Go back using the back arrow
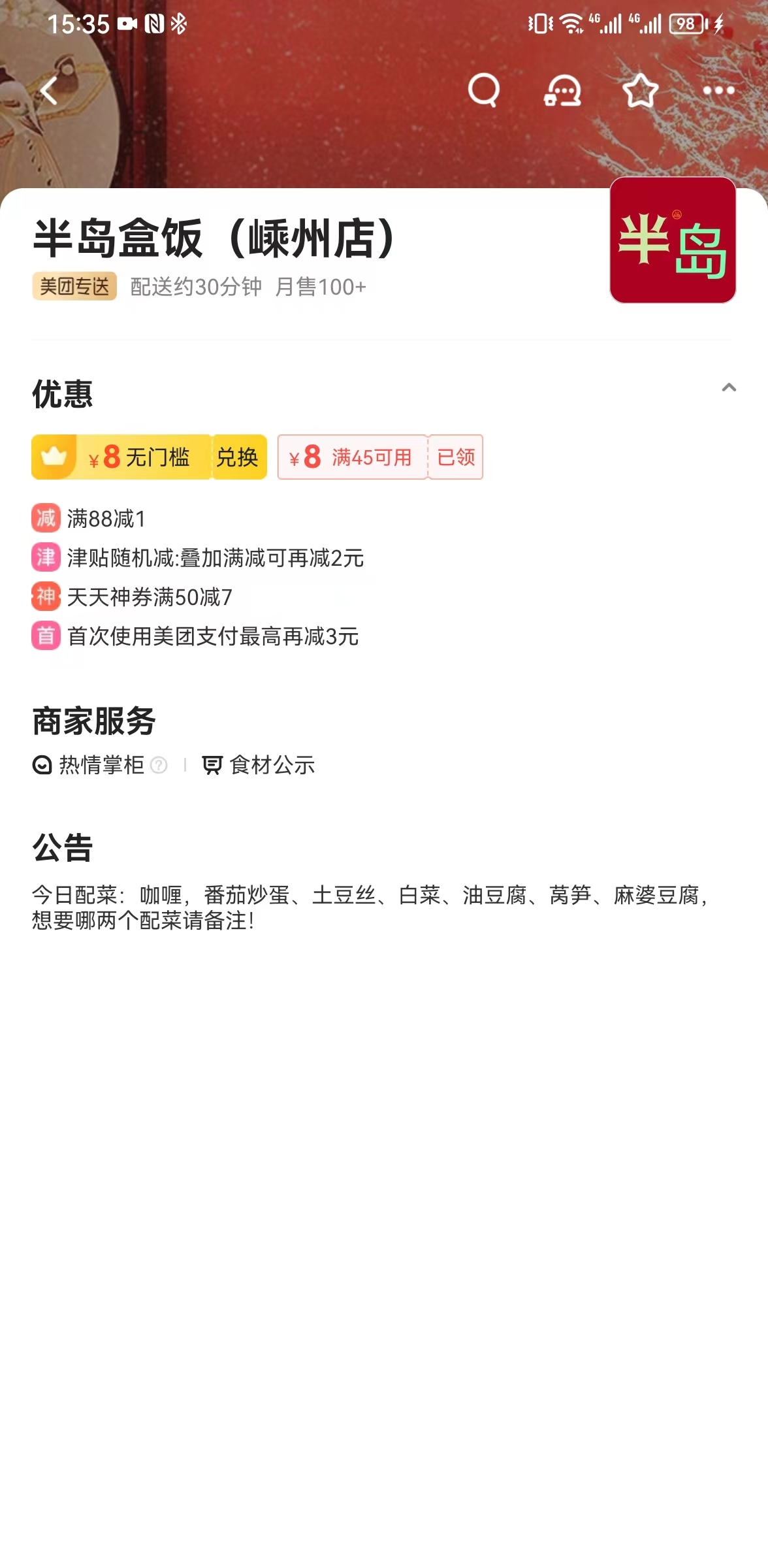Image resolution: width=768 pixels, height=1568 pixels. coord(50,91)
